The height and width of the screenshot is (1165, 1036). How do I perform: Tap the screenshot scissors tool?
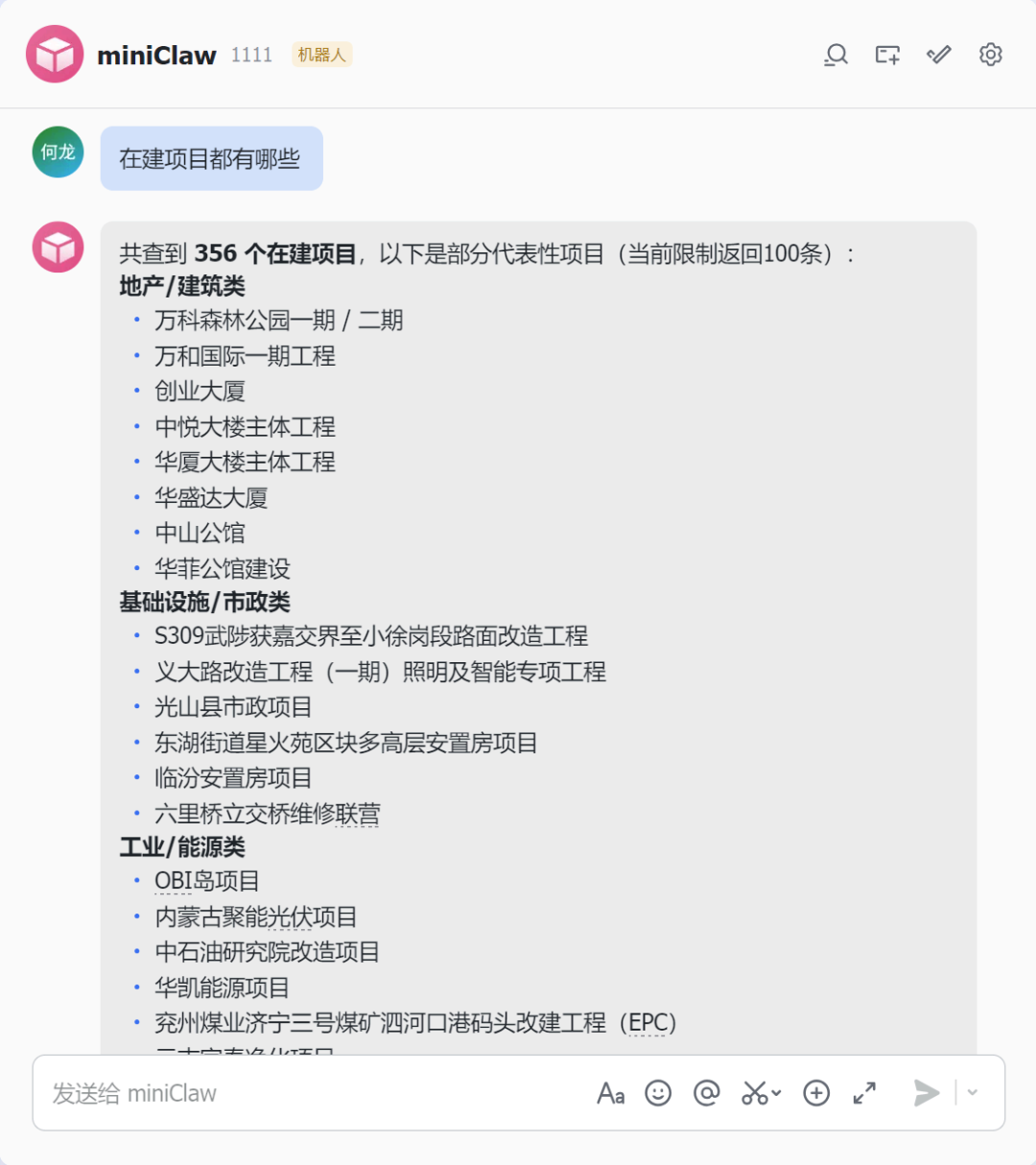[755, 1093]
